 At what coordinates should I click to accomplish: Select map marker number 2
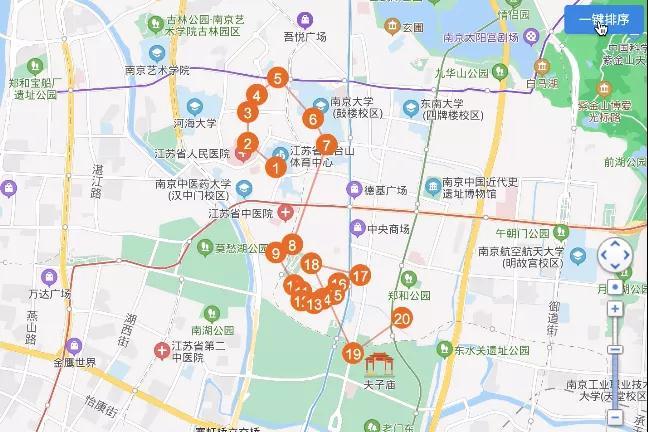tap(248, 143)
